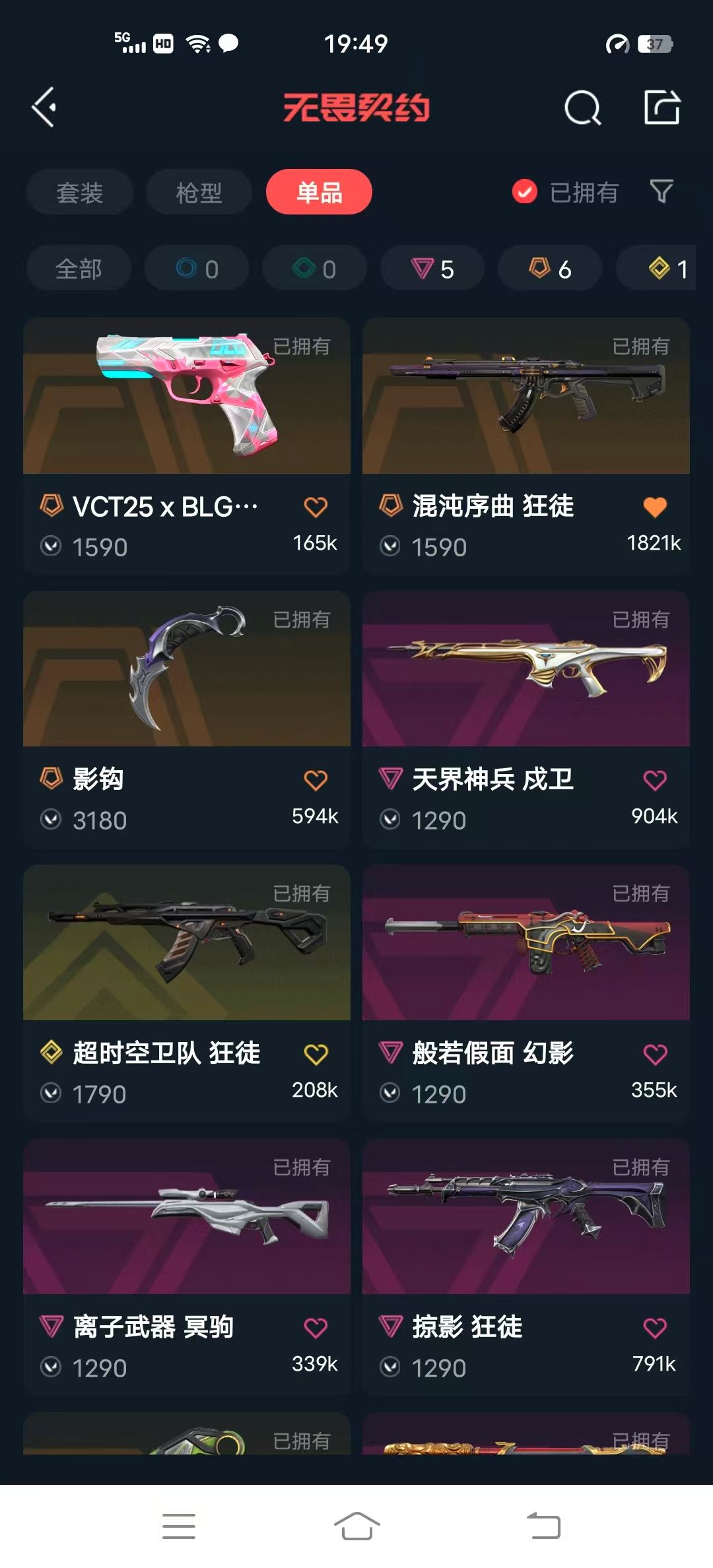Unfavorite 混沌序曲 狂徒 by tapping its filled heart

(656, 506)
